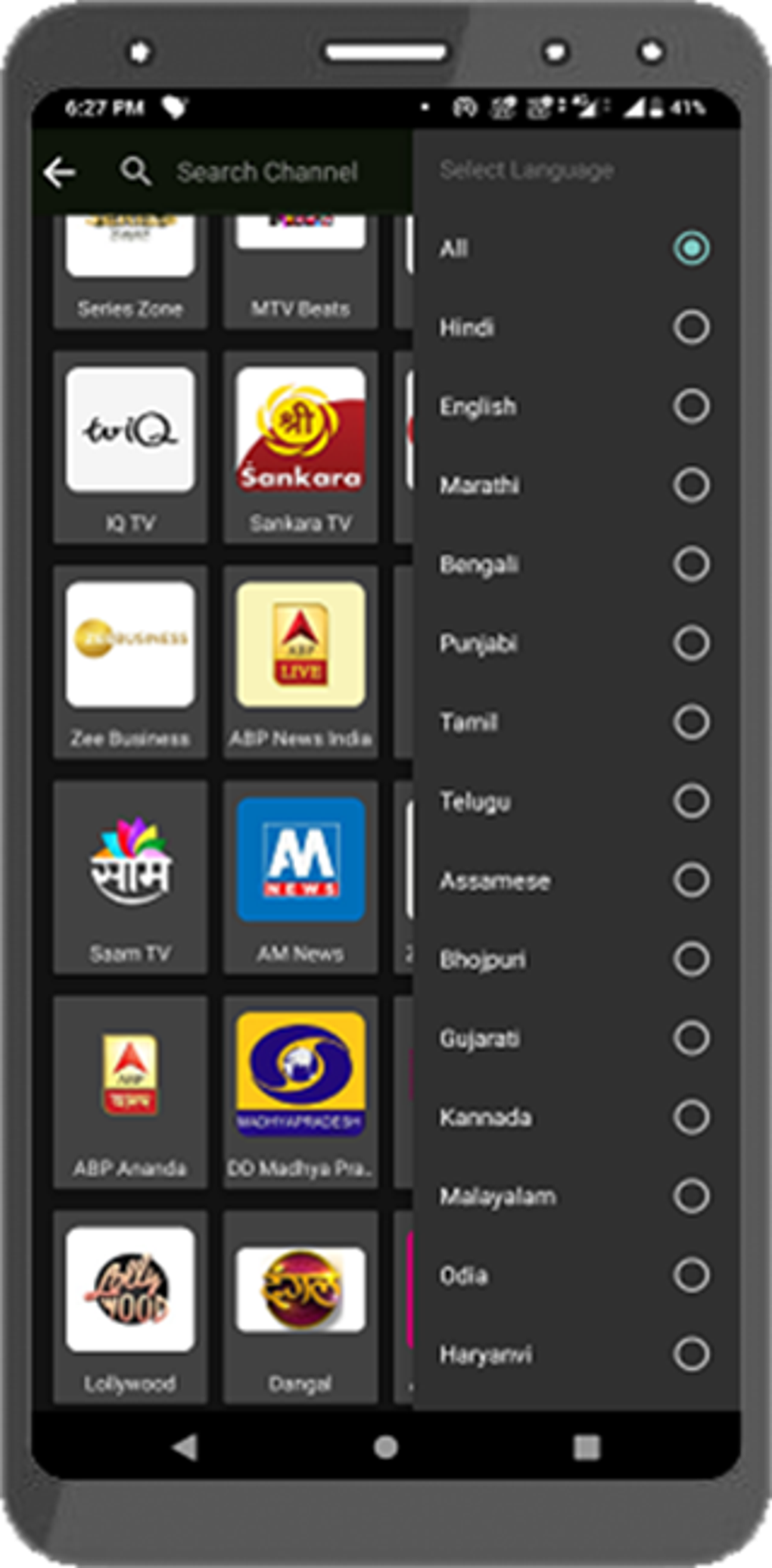This screenshot has width=772, height=1568.
Task: Open the Dangal channel tile
Action: tap(300, 1306)
